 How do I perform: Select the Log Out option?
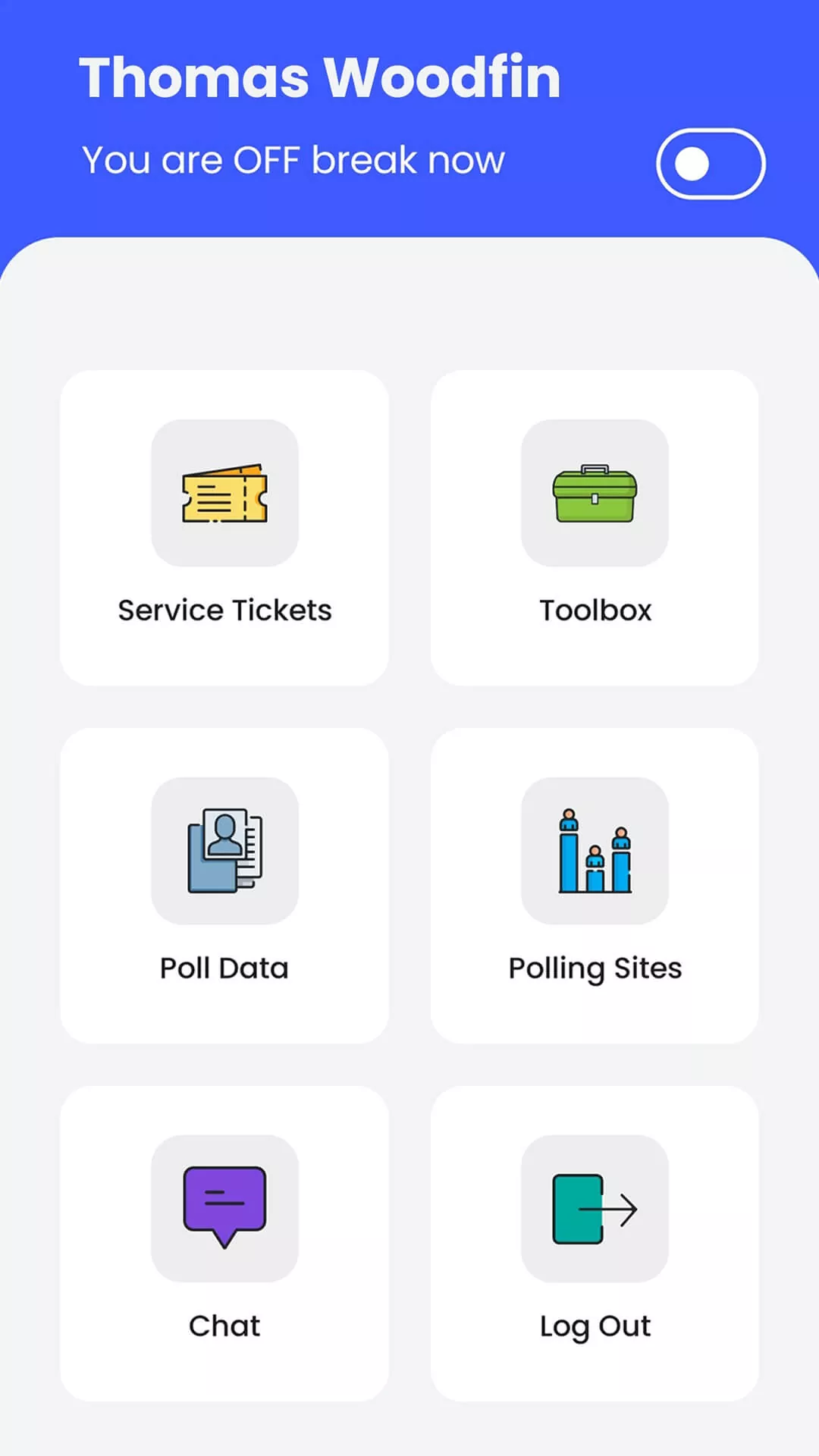(595, 1244)
